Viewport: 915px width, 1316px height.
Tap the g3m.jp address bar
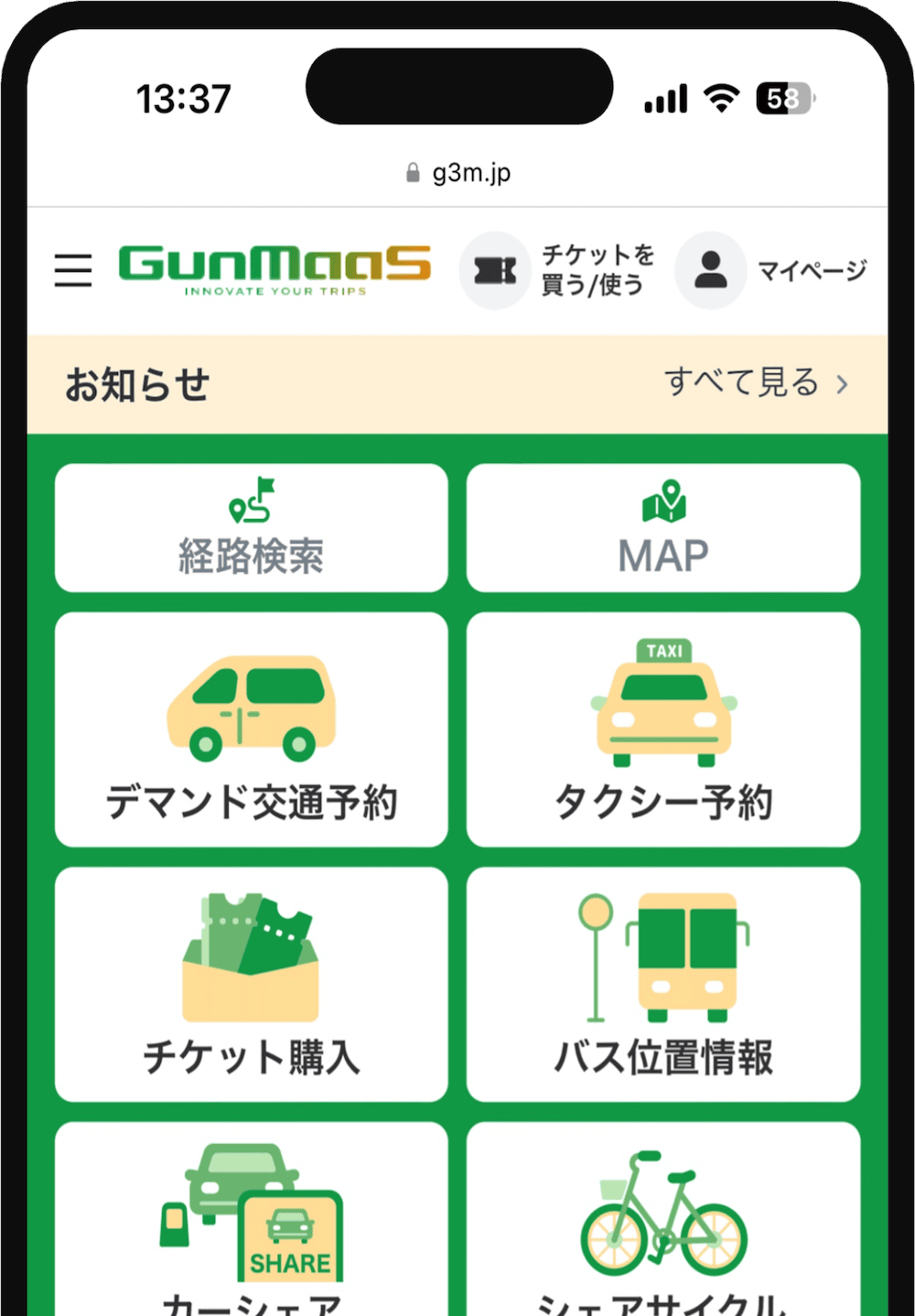click(x=472, y=172)
